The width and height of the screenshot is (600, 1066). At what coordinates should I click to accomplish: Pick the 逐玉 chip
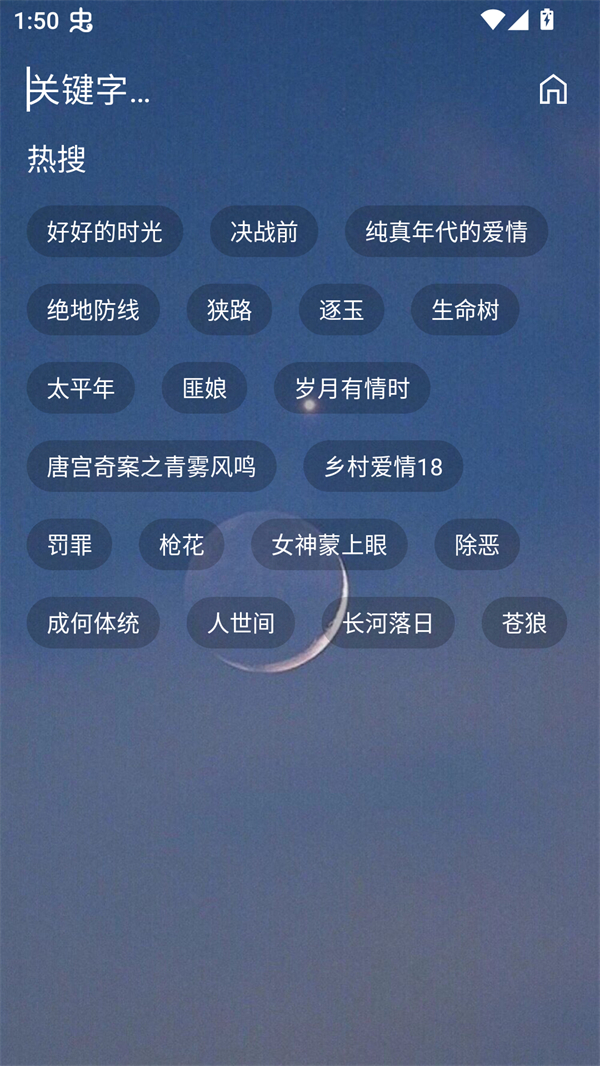(x=341, y=310)
